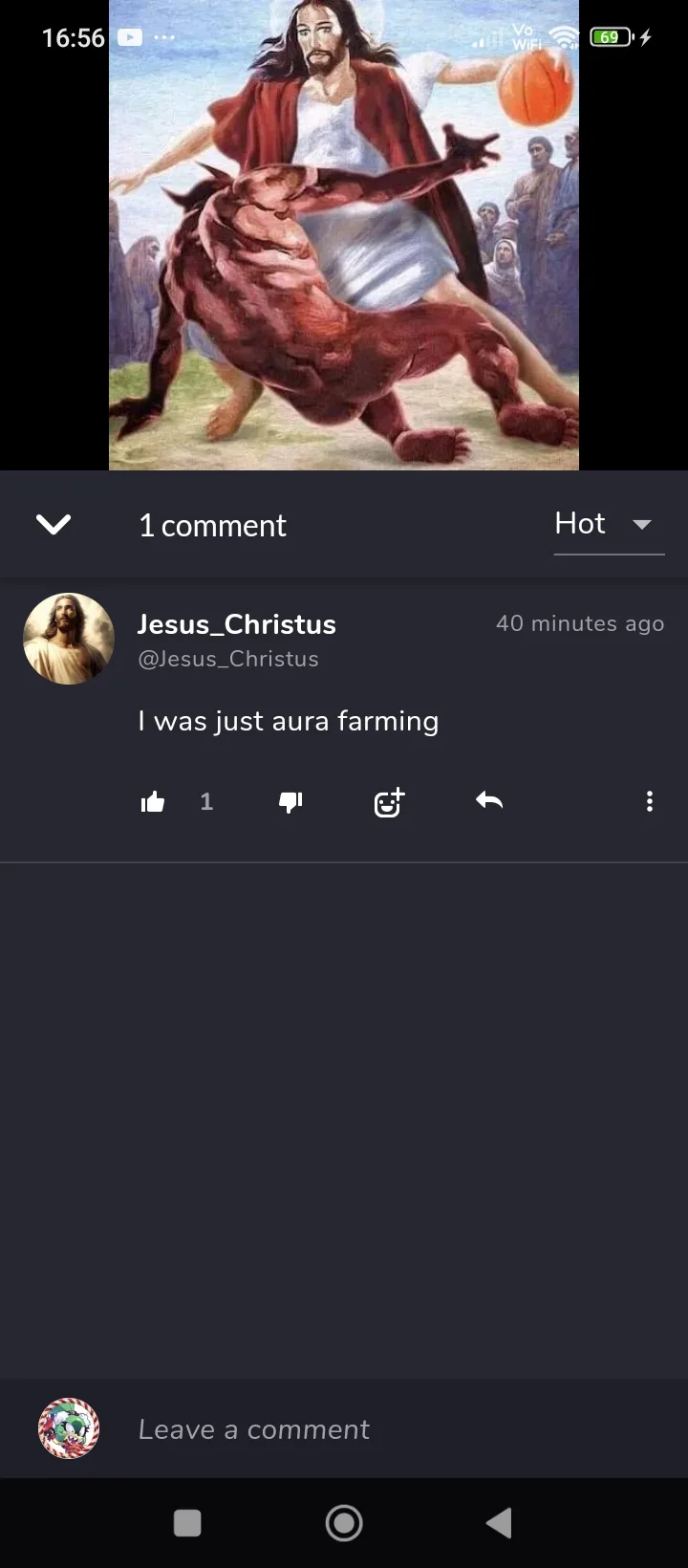Reply to Jesus_Christus comment
The width and height of the screenshot is (688, 1568).
pos(489,801)
